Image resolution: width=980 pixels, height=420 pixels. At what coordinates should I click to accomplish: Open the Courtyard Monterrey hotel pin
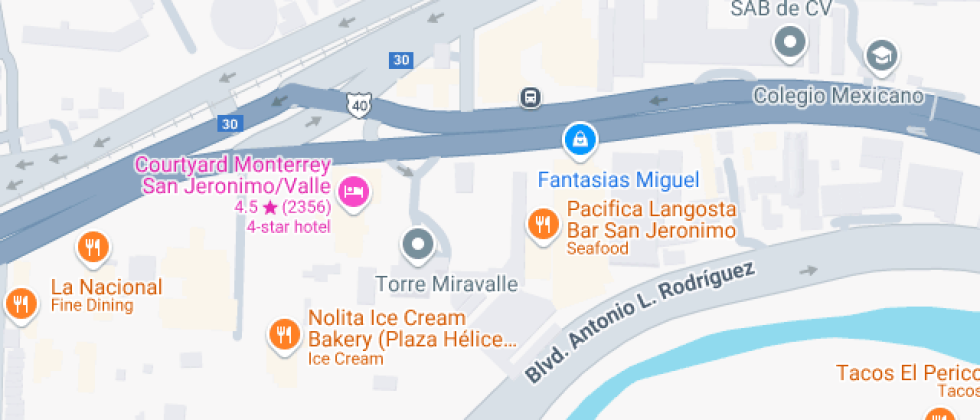point(354,193)
